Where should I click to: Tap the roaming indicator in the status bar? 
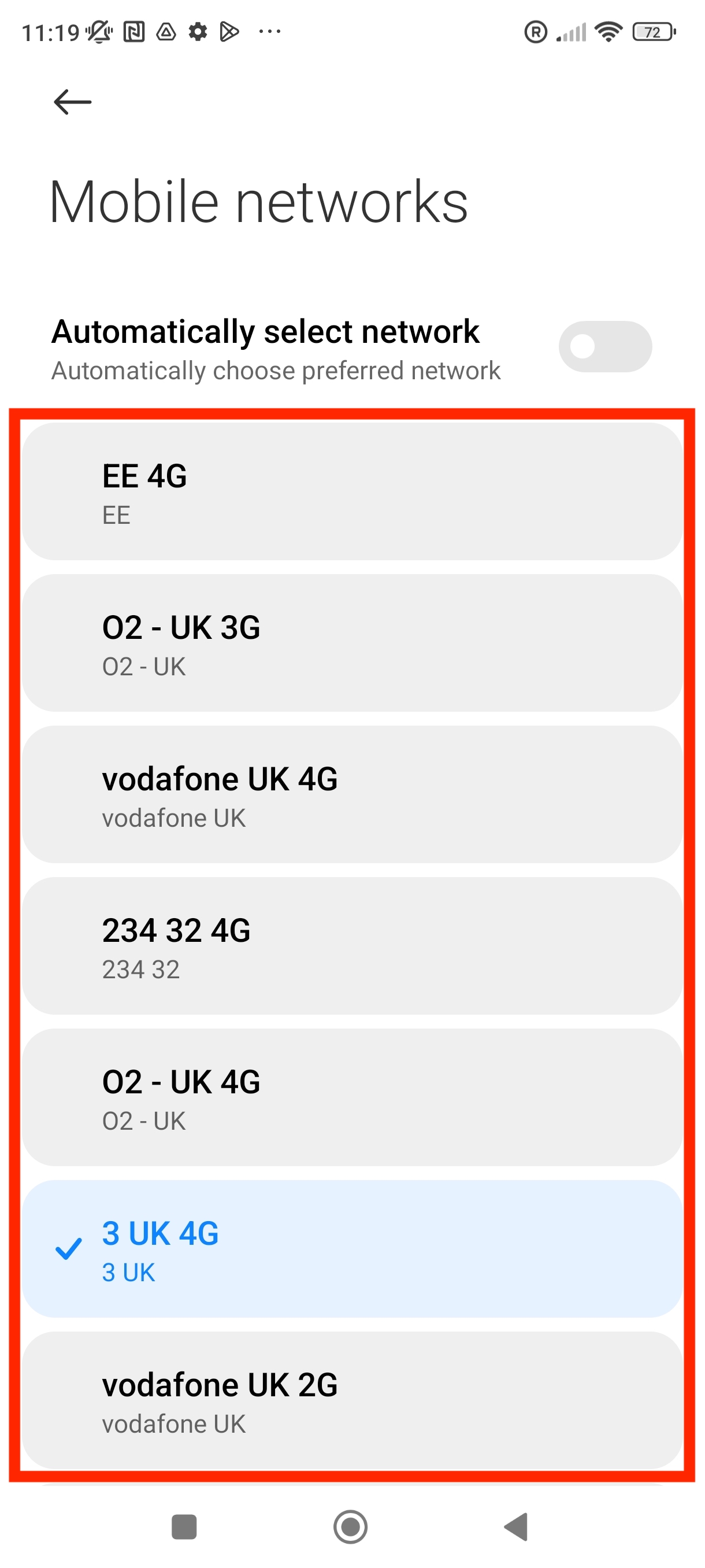(x=536, y=32)
